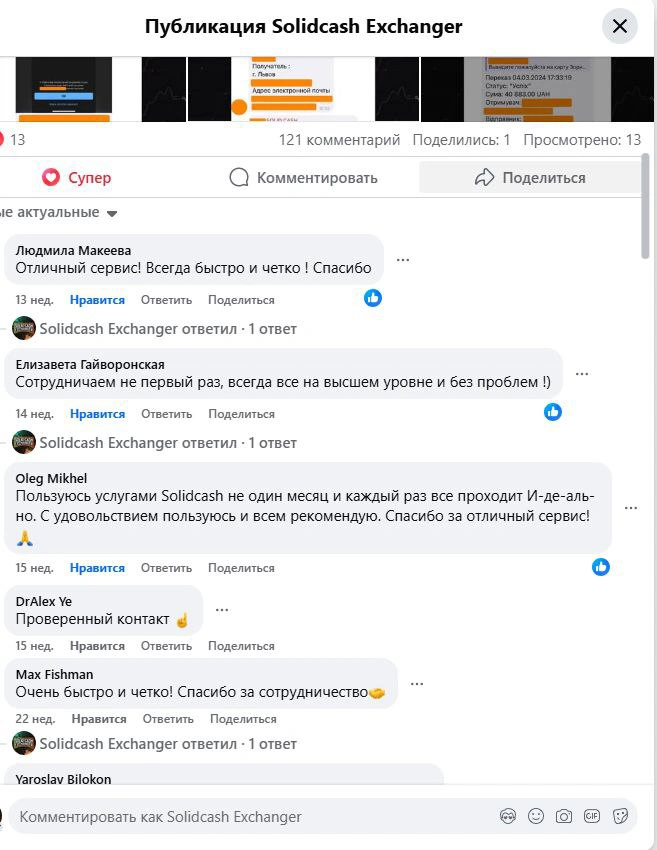657x850 pixels.
Task: Close the Solidcash Exchanger post dialog
Action: click(x=619, y=26)
